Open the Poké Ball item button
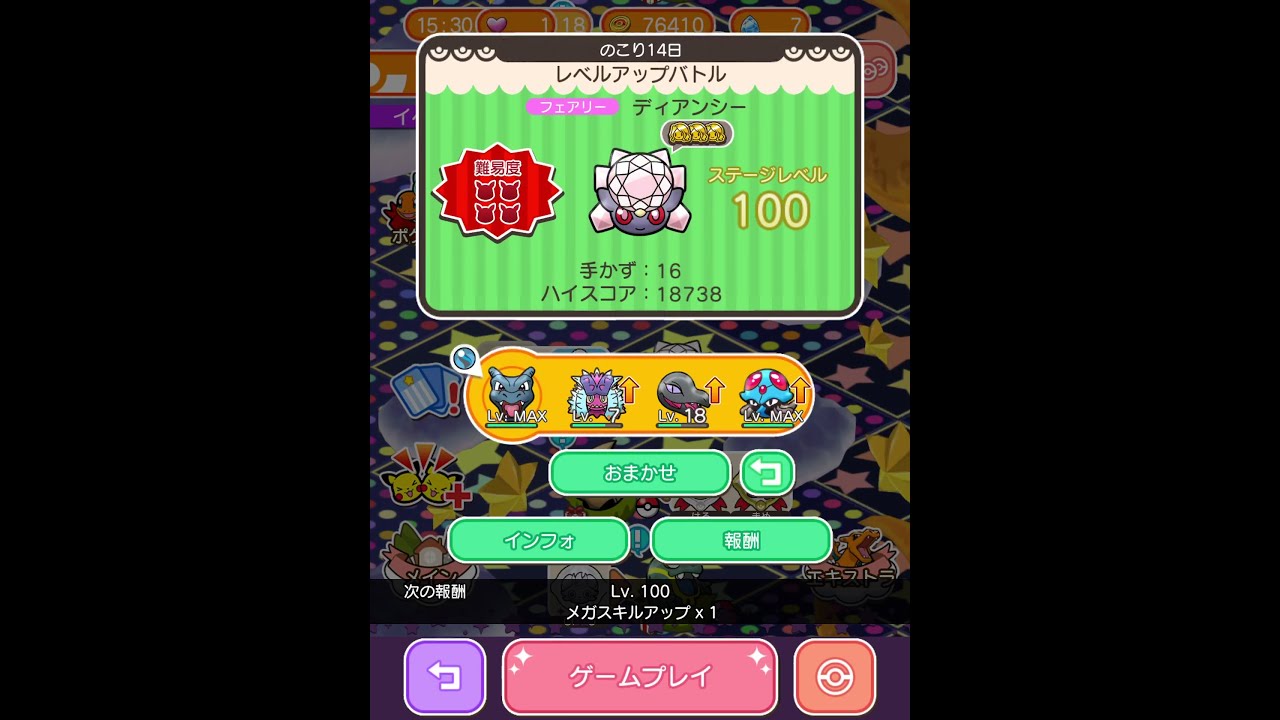The height and width of the screenshot is (720, 1280). (x=835, y=677)
